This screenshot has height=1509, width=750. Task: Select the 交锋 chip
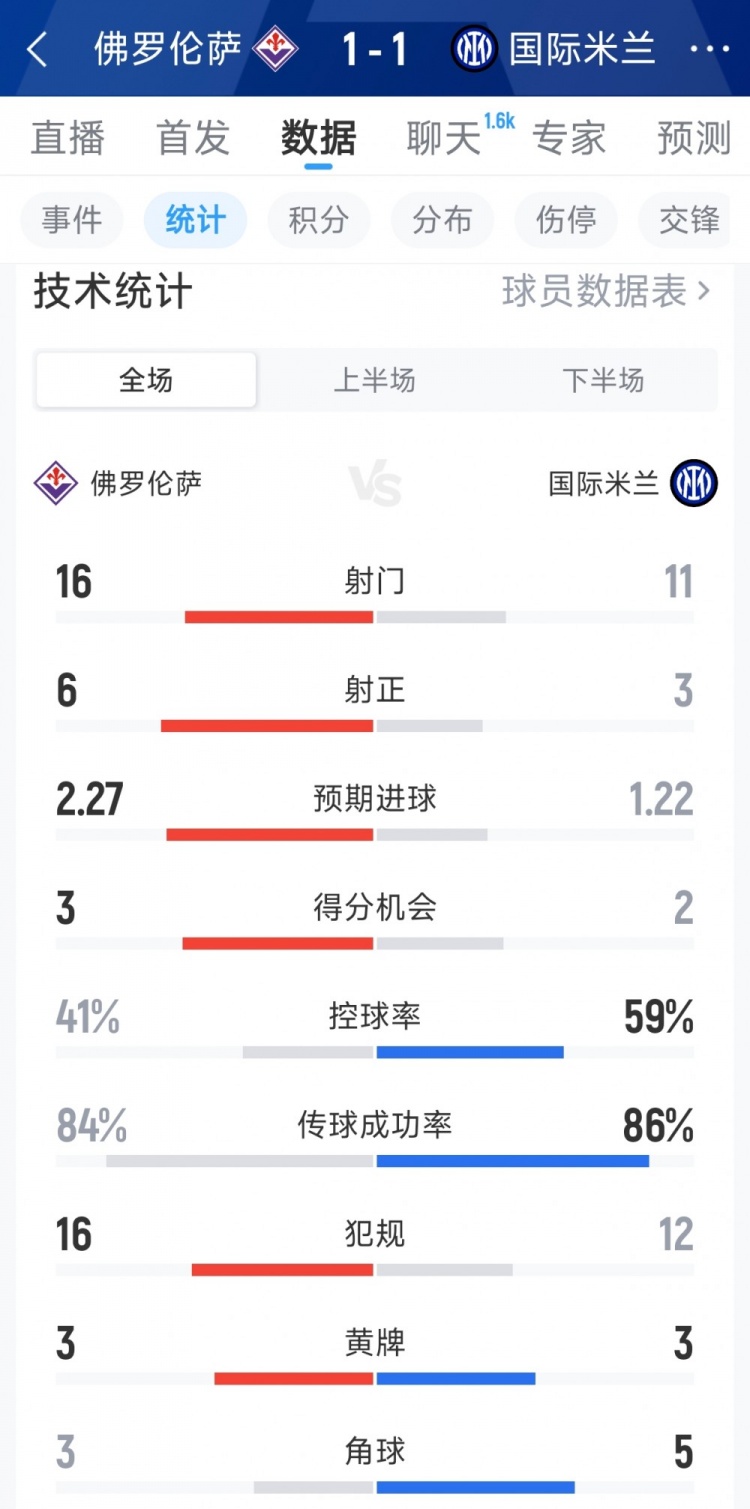point(689,220)
